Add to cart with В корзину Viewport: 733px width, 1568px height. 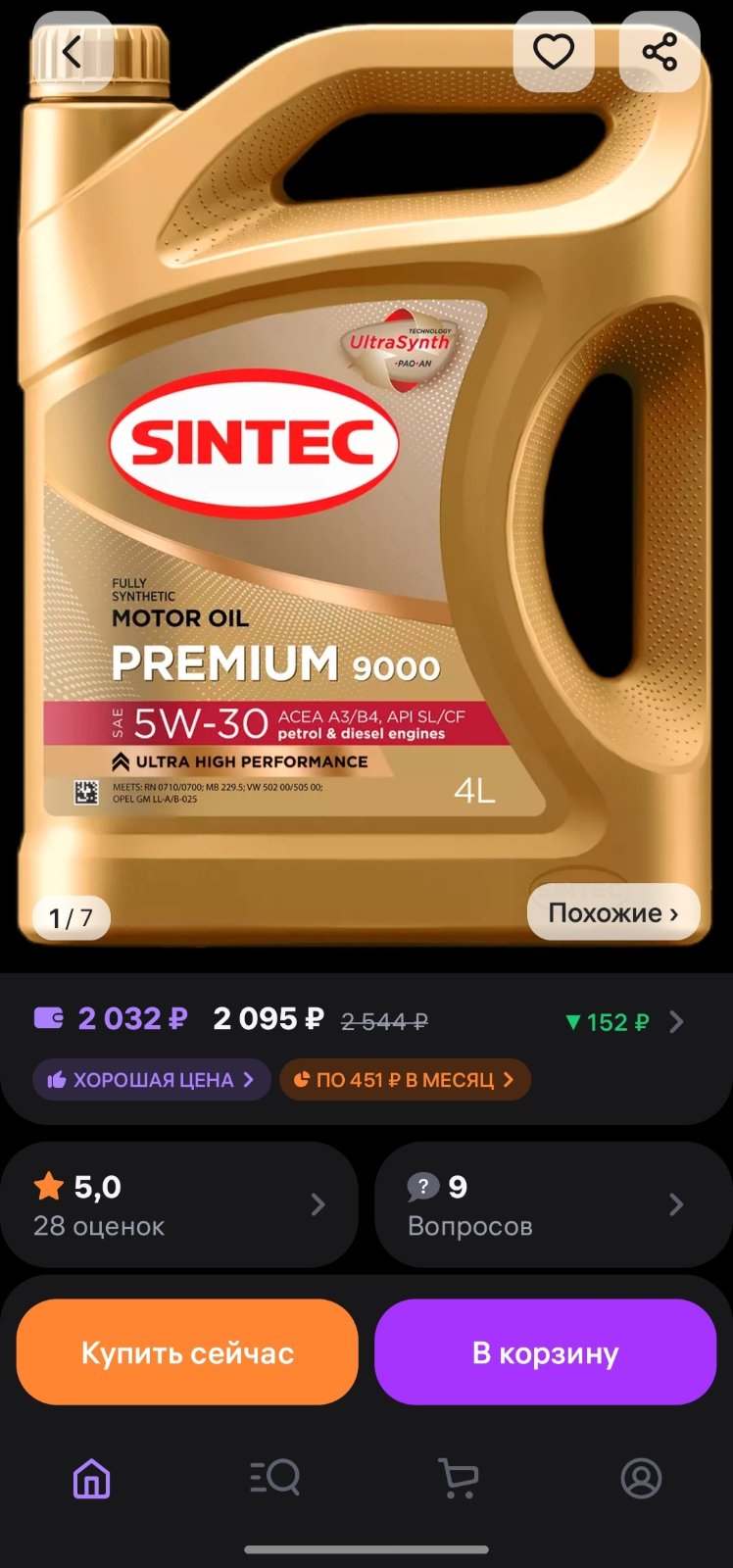546,1352
